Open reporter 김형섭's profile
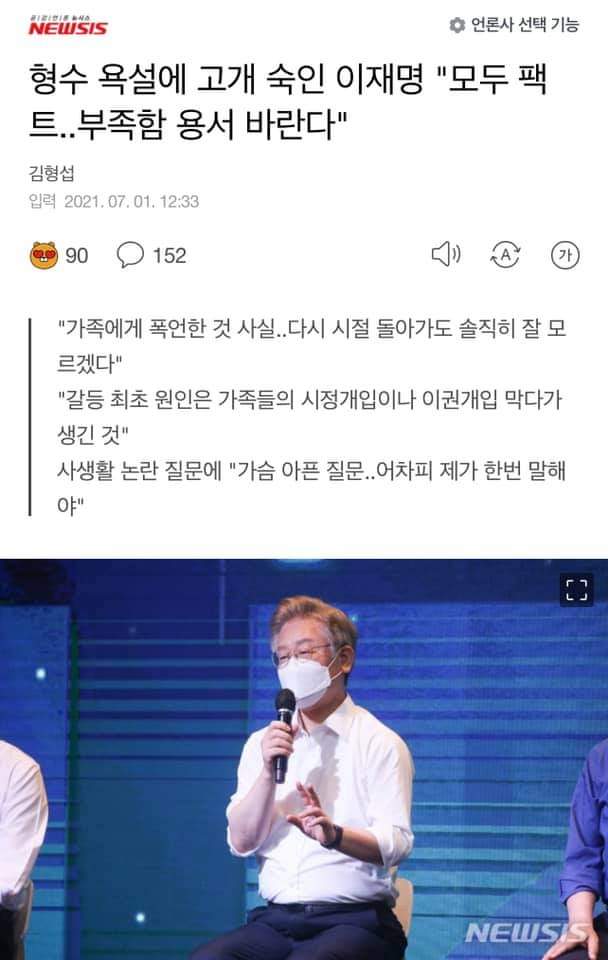Viewport: 608px width, 960px height. click(x=51, y=172)
